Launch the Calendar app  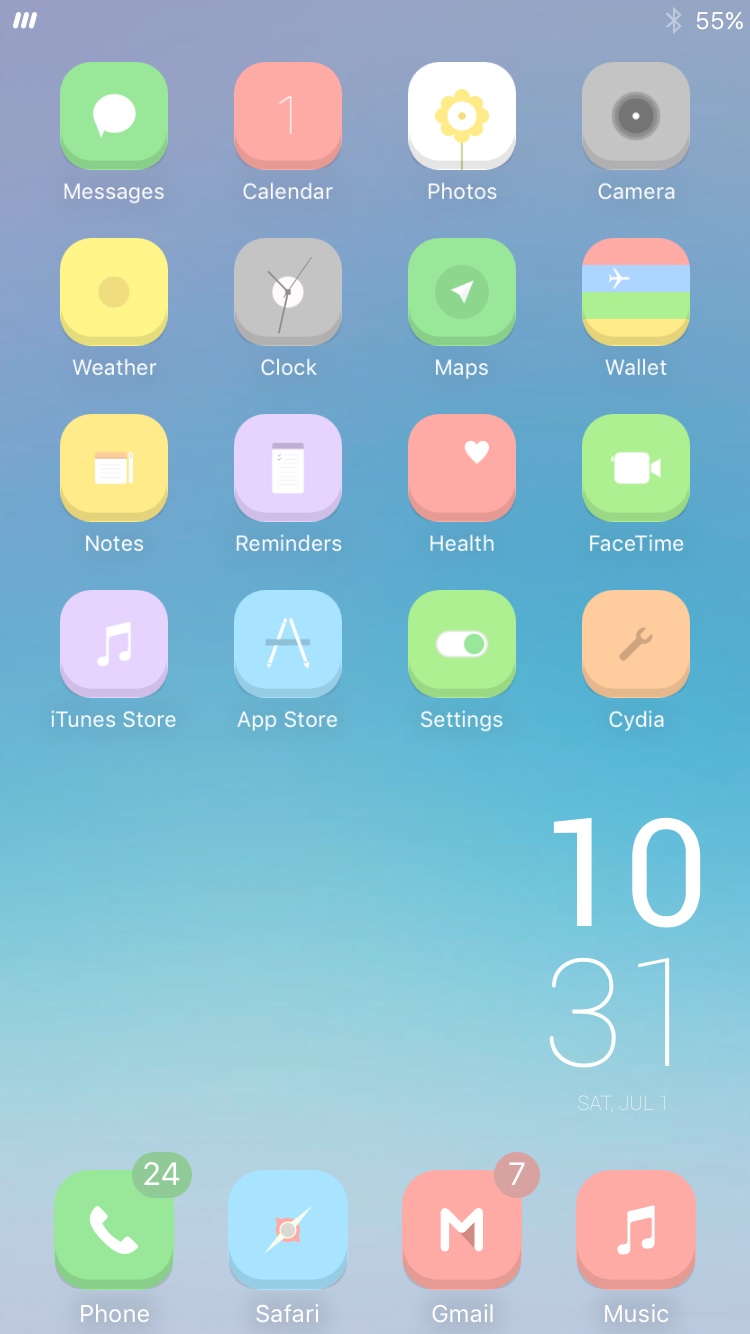(288, 116)
